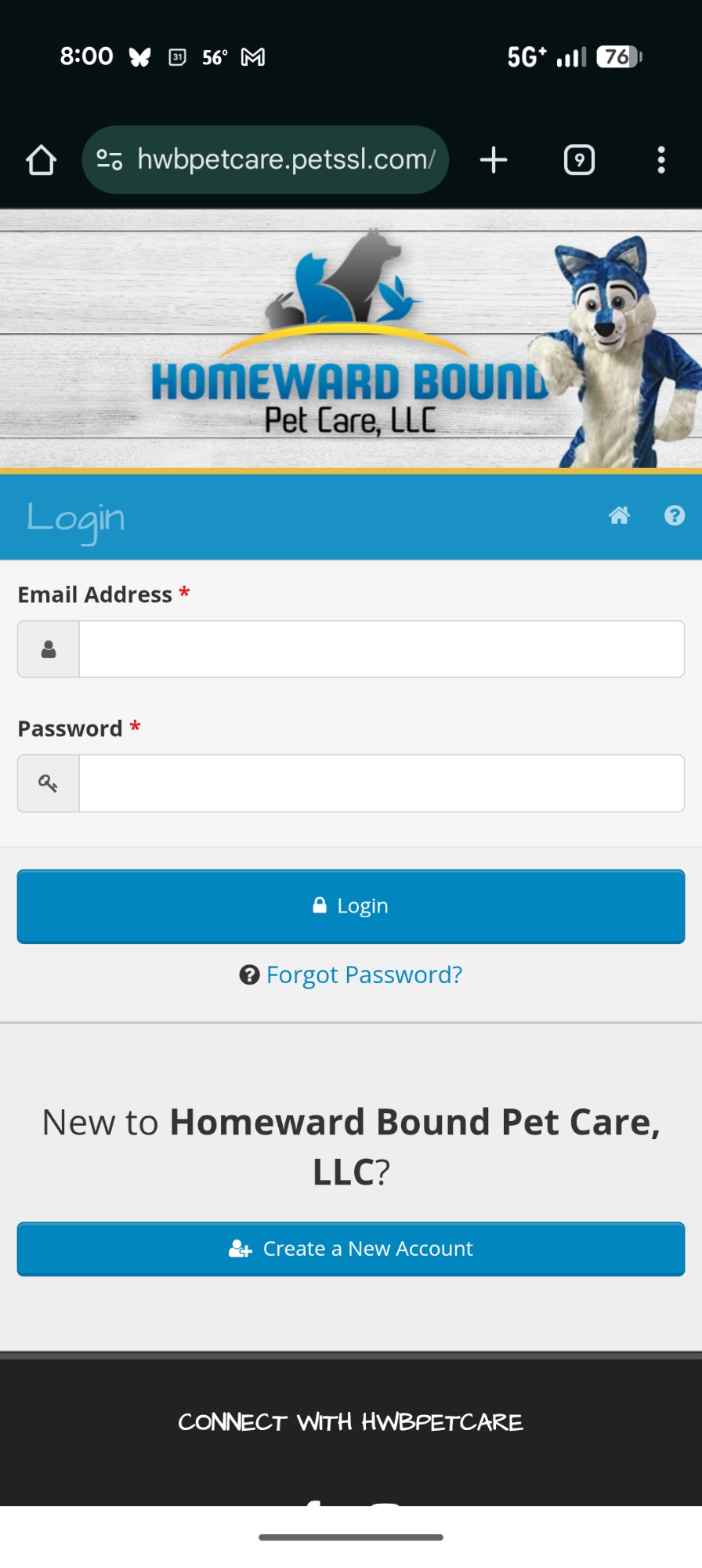Go to the site home icon in Login bar

[x=619, y=515]
